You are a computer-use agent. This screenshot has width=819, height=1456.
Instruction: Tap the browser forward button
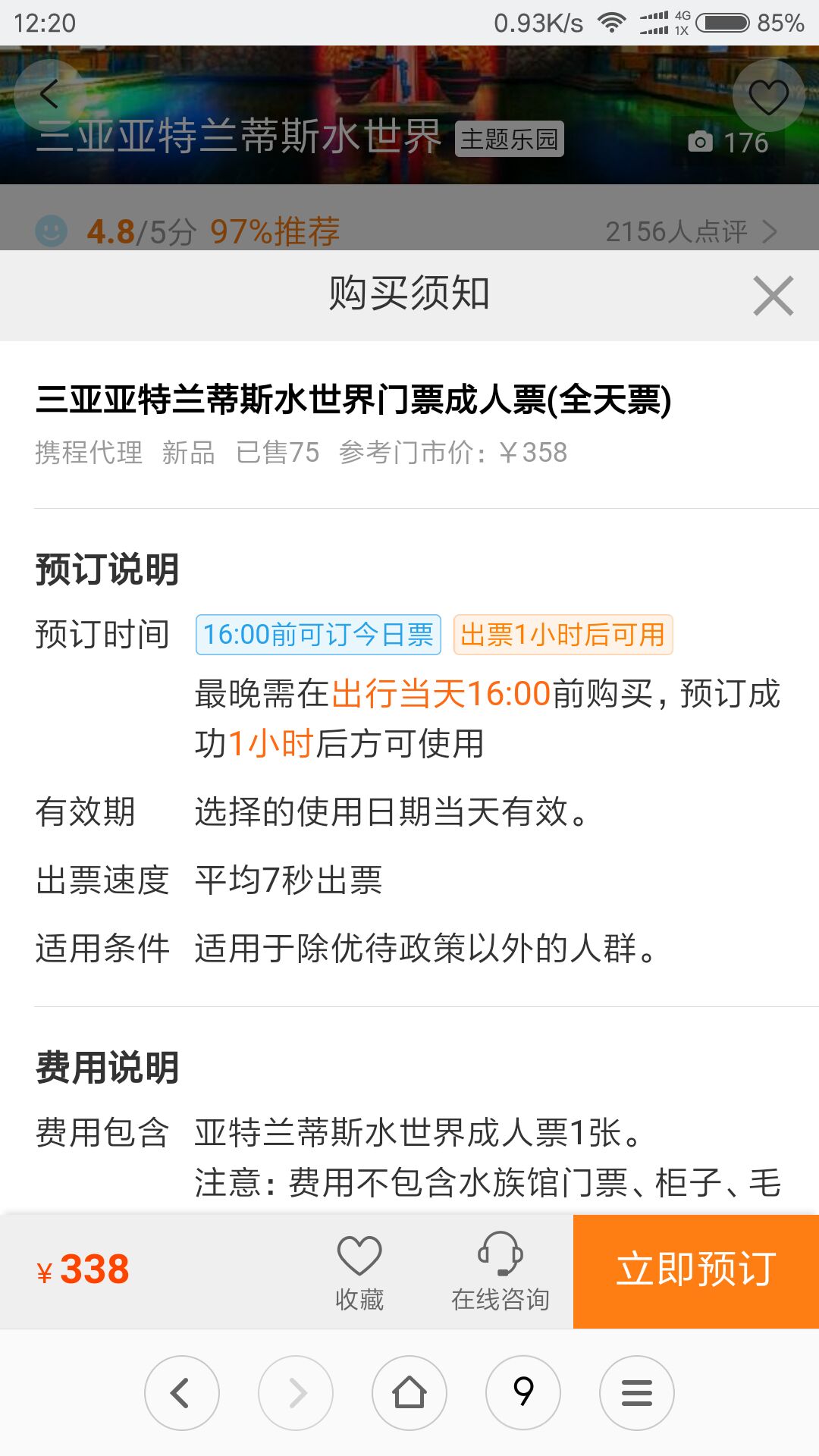coord(296,1393)
